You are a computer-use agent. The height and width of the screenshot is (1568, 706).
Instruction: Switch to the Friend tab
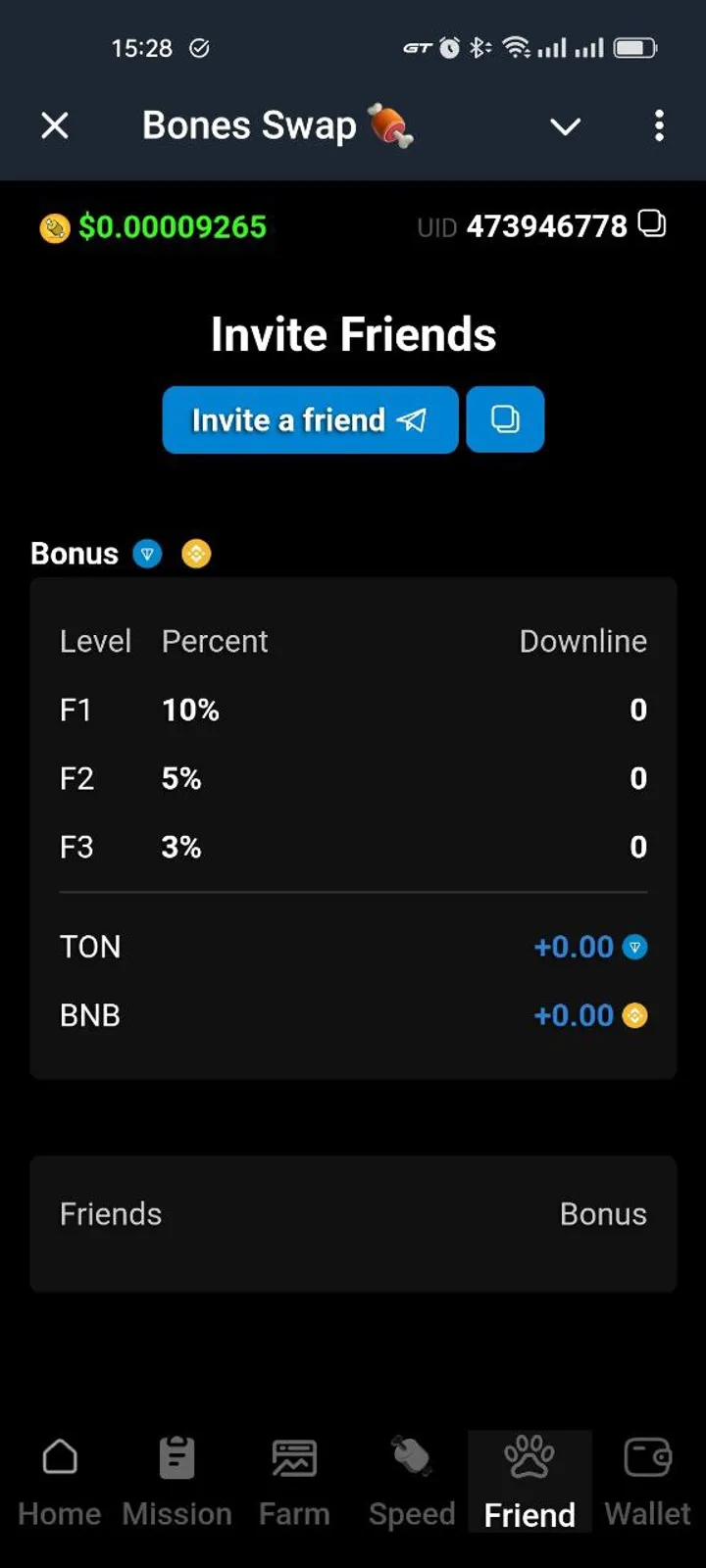[x=529, y=1480]
